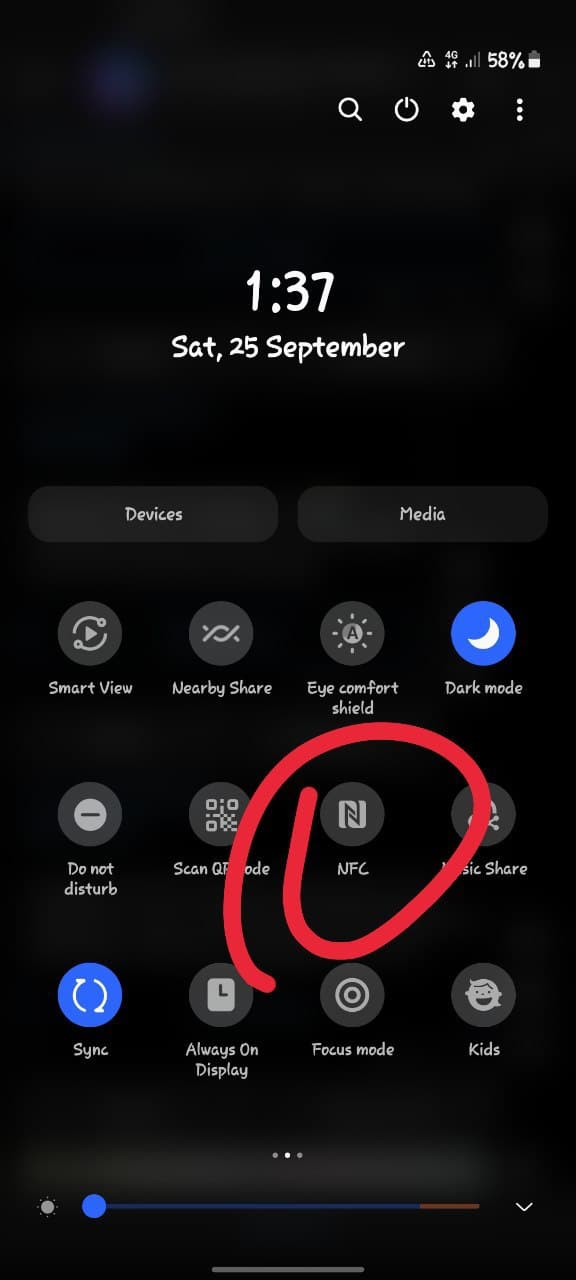Turn on Always On Display
576x1280 pixels.
click(221, 995)
